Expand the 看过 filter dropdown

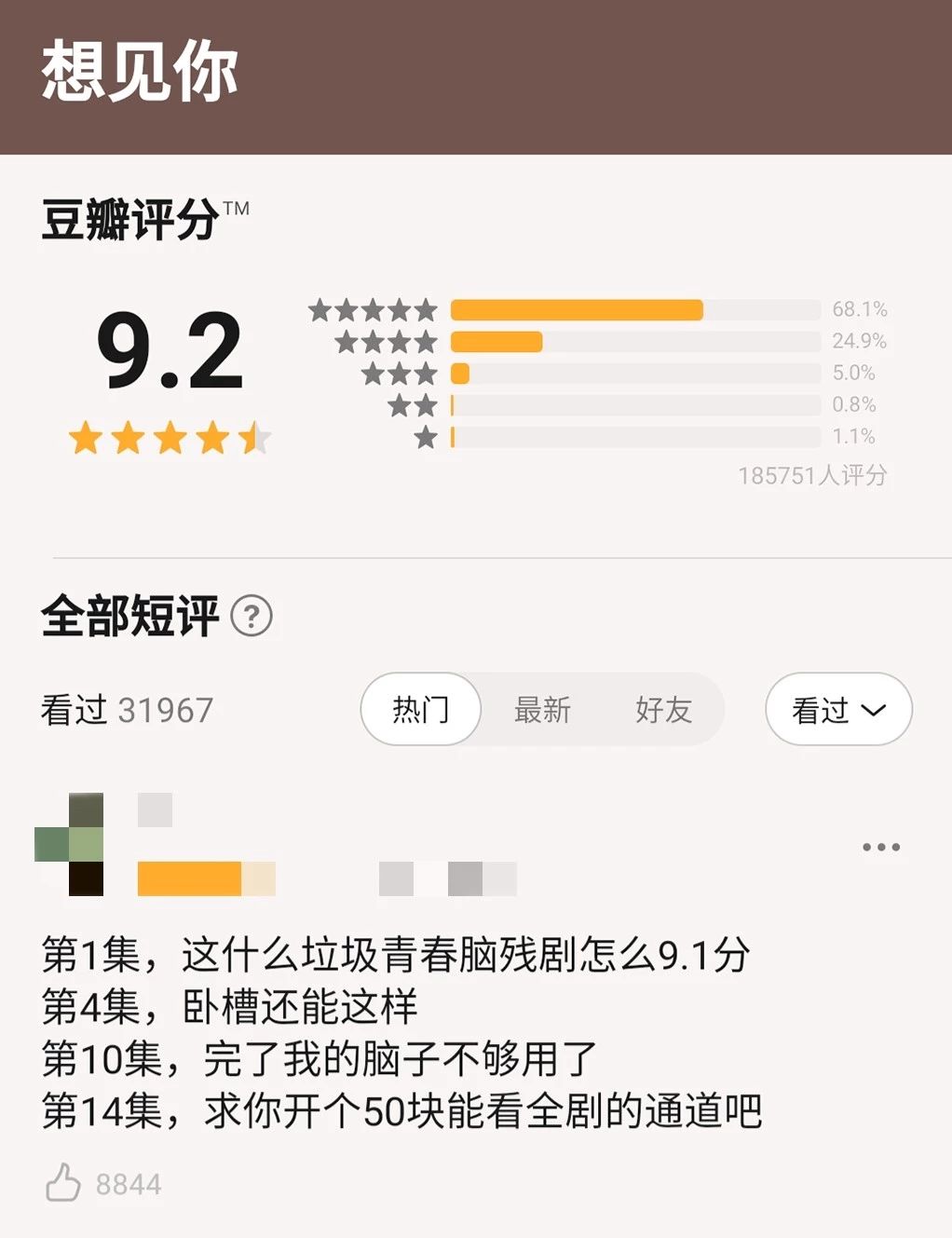coord(838,710)
